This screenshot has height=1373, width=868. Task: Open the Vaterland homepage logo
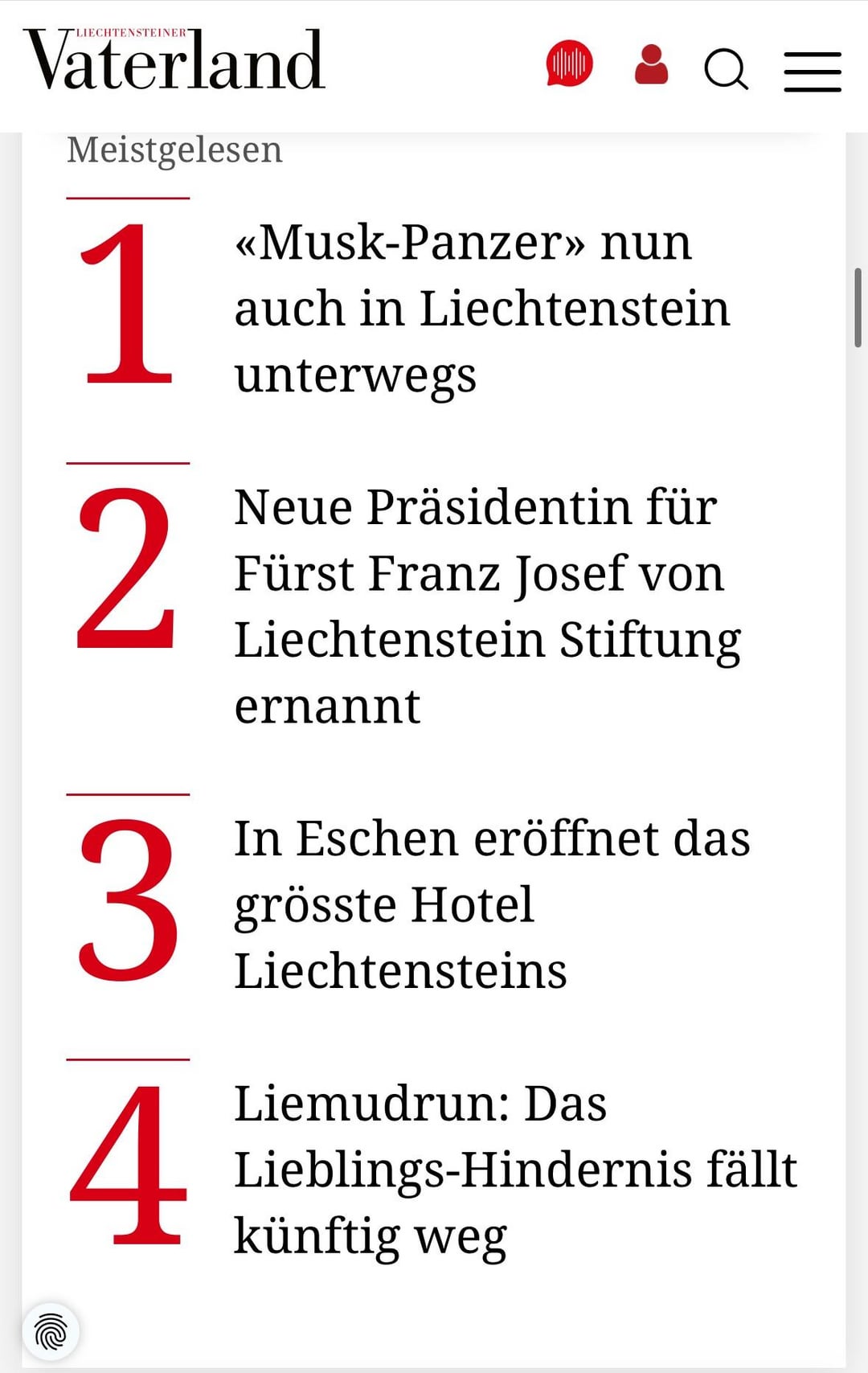click(174, 60)
